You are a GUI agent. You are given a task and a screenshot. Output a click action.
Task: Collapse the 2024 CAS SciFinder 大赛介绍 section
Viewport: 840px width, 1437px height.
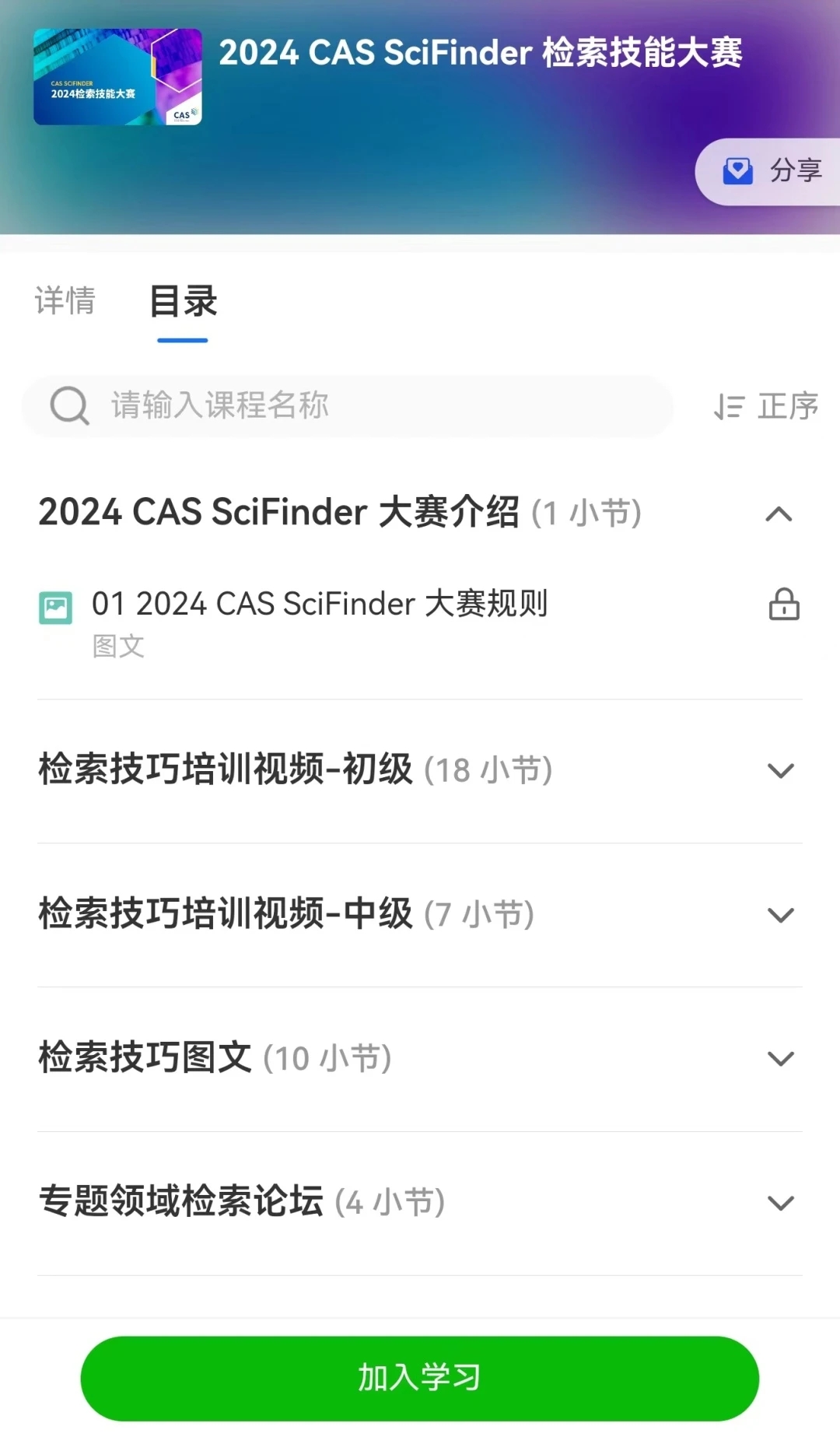pyautogui.click(x=779, y=513)
